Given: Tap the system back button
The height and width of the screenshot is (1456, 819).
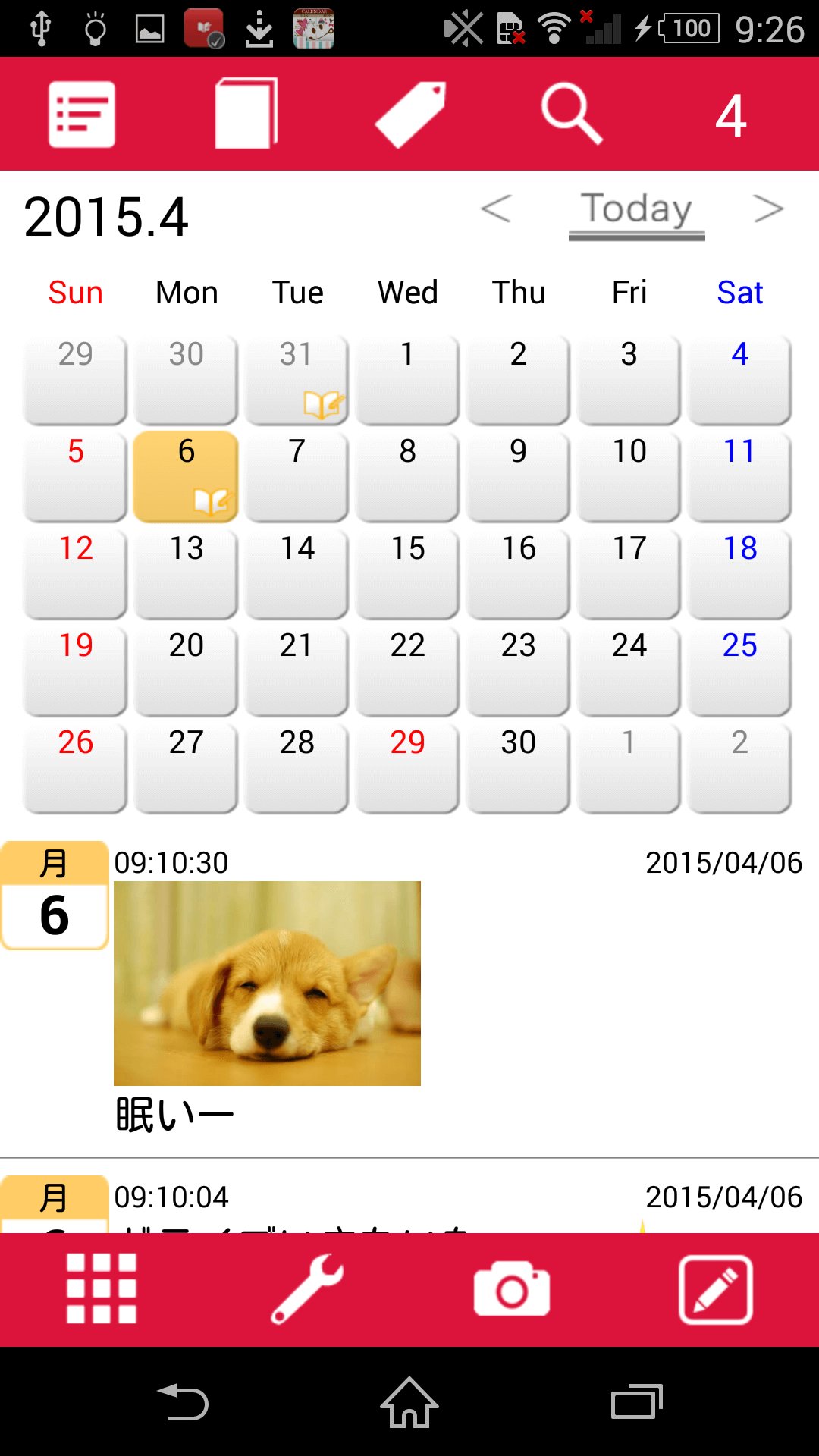Looking at the screenshot, I should click(x=183, y=1402).
